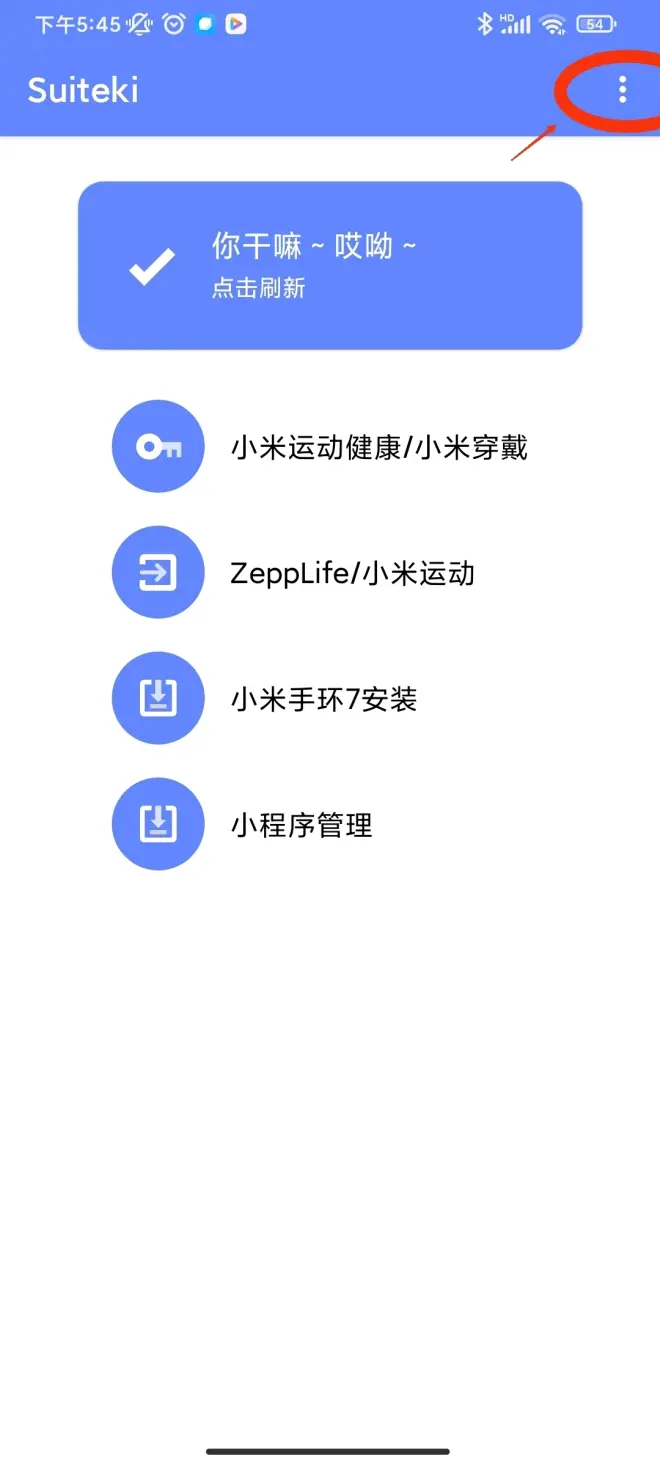Viewport: 660px width, 1467px height.
Task: Open 小米运动健康/小米穿戴
Action: pos(378,447)
